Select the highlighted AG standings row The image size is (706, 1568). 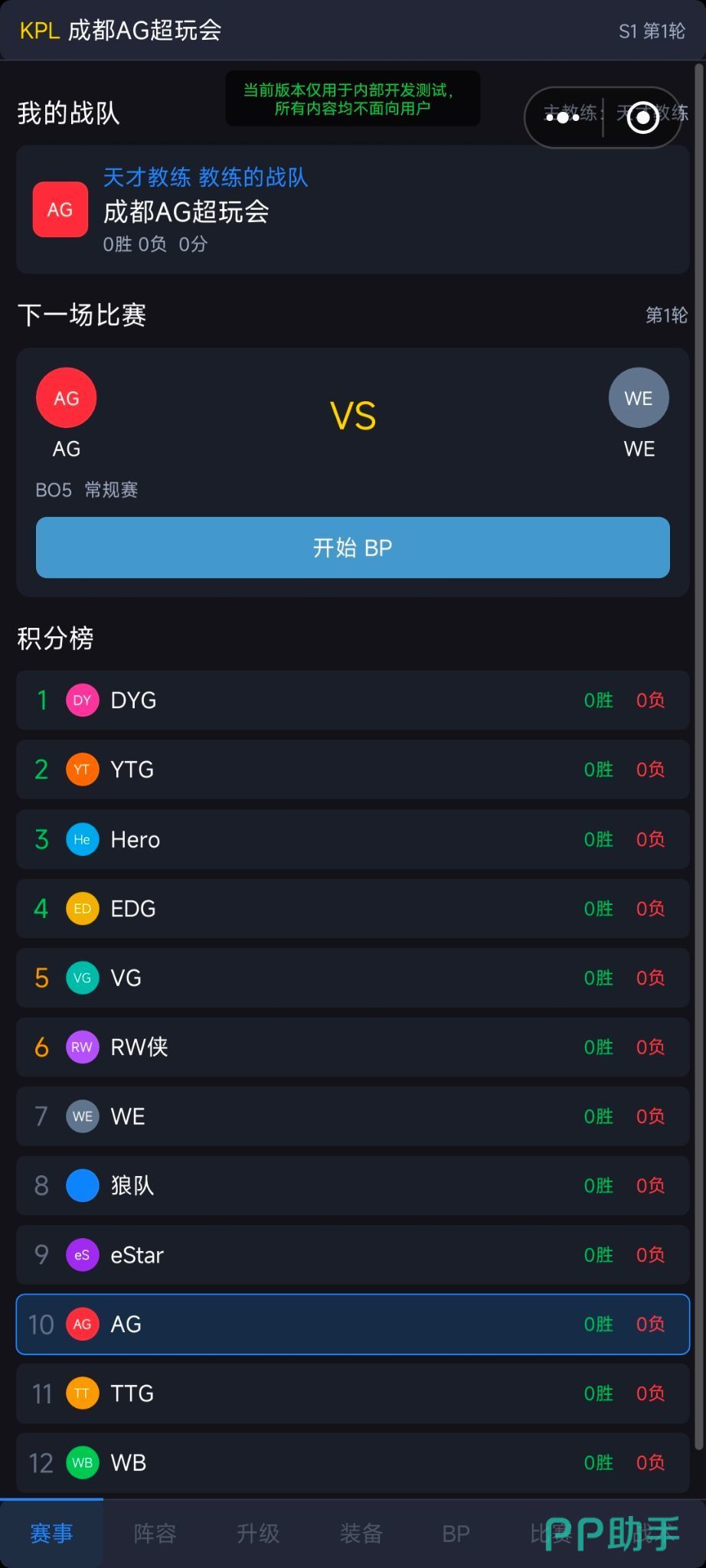(x=352, y=1324)
